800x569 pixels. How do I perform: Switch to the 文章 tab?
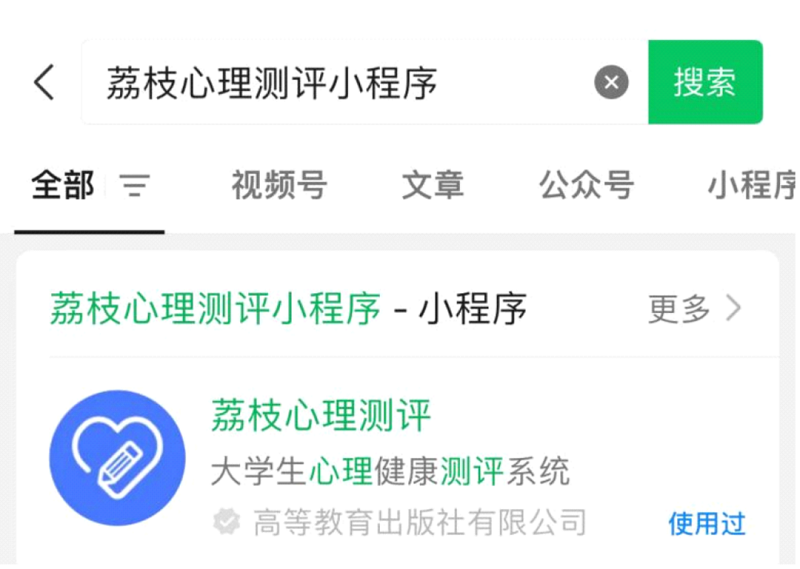tap(432, 186)
